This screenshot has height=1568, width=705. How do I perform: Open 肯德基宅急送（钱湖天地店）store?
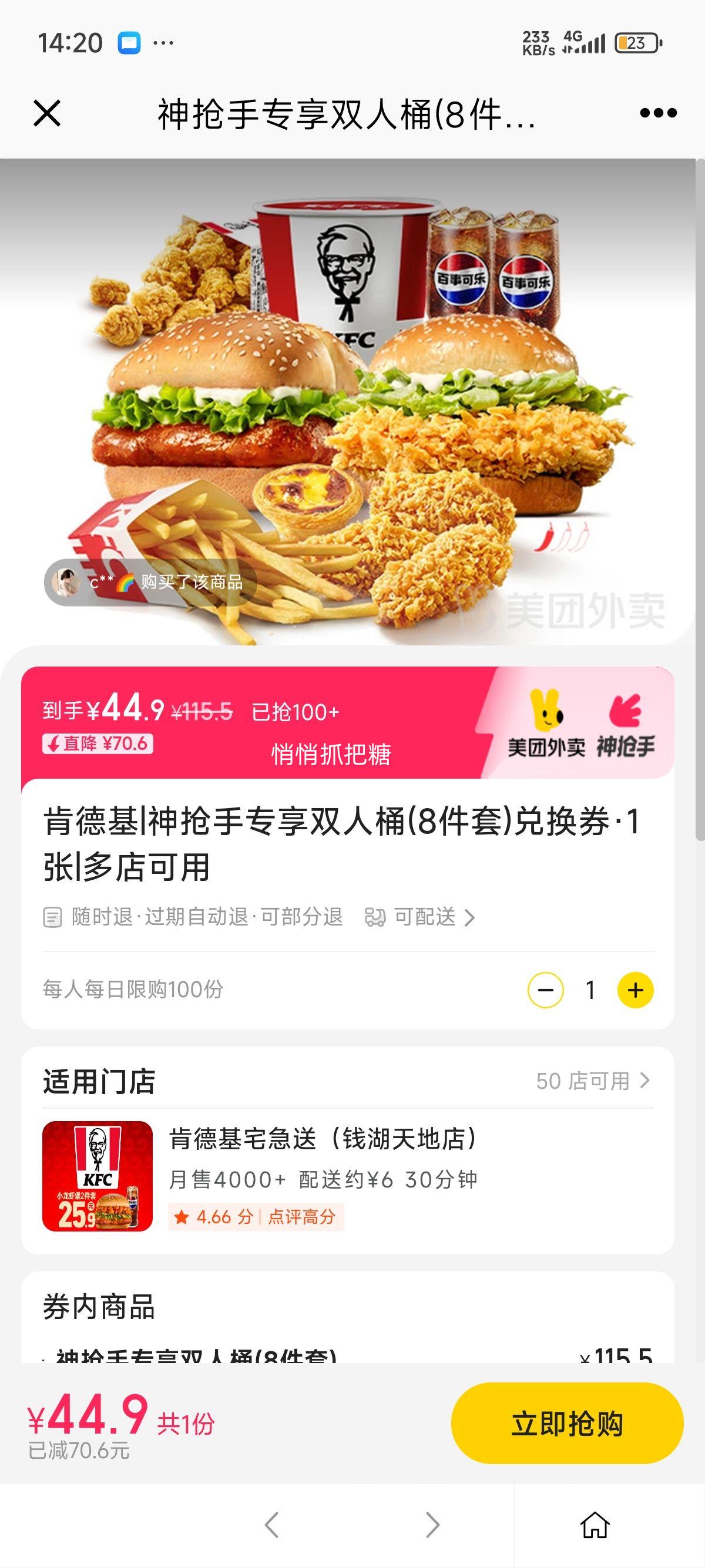point(348,1177)
